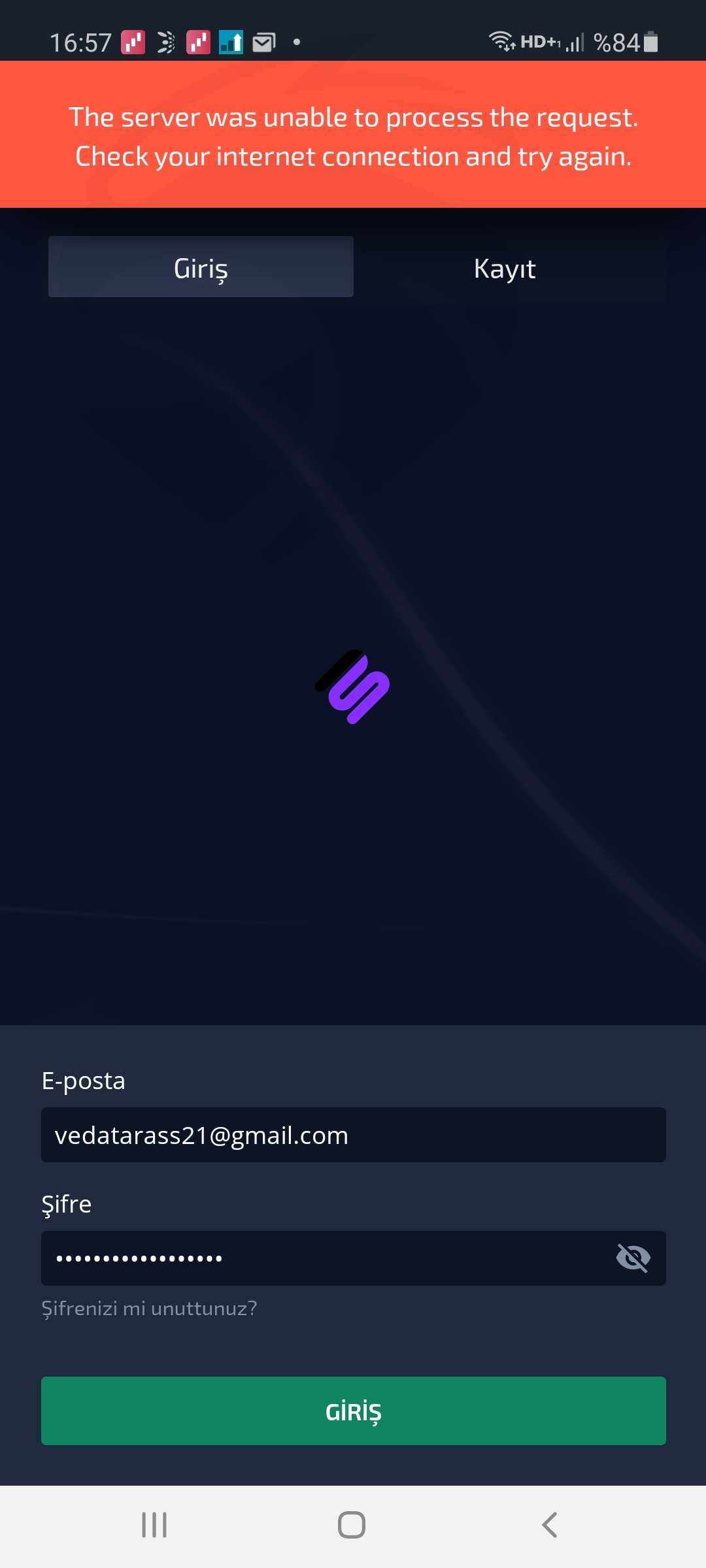Image resolution: width=706 pixels, height=1568 pixels.
Task: Toggle password visibility eye icon
Action: 633,1258
